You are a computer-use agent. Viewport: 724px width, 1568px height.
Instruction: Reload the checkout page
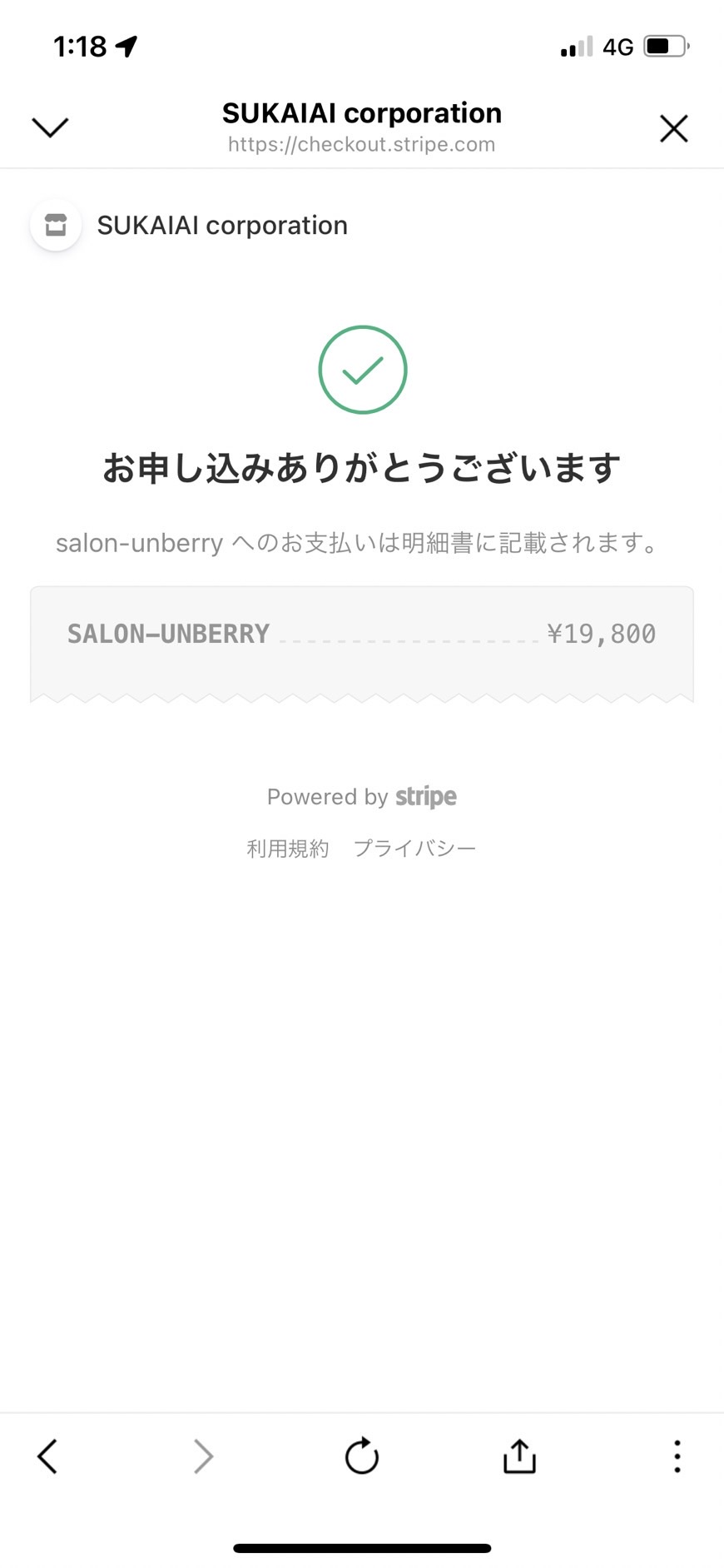(361, 1456)
